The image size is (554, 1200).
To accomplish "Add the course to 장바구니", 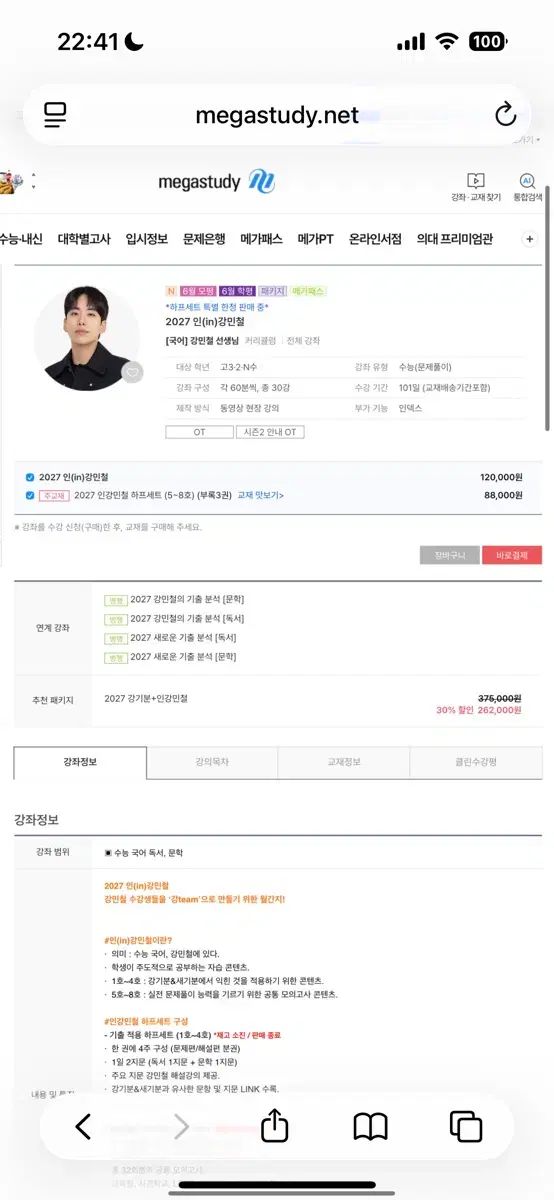I will (449, 555).
